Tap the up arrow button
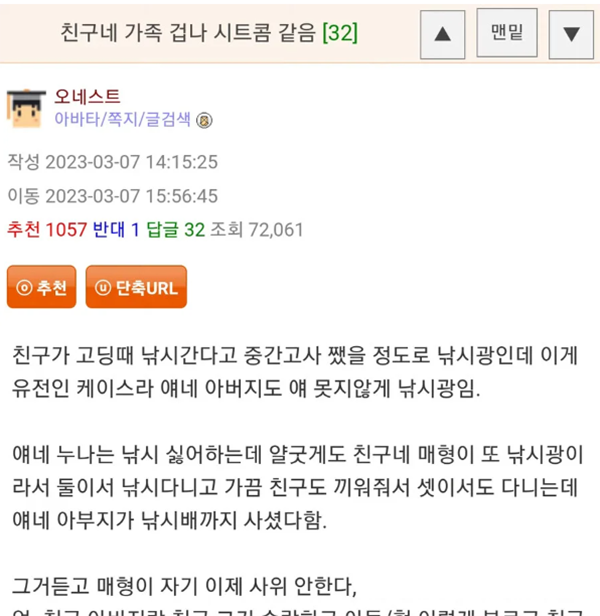600x616 pixels. [444, 34]
